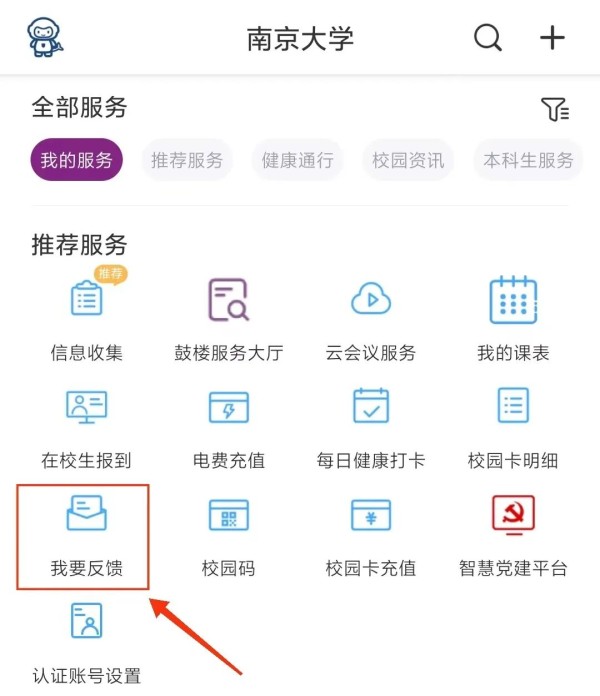Select the 我的服务 chip
Image resolution: width=600 pixels, height=696 pixels.
77,160
